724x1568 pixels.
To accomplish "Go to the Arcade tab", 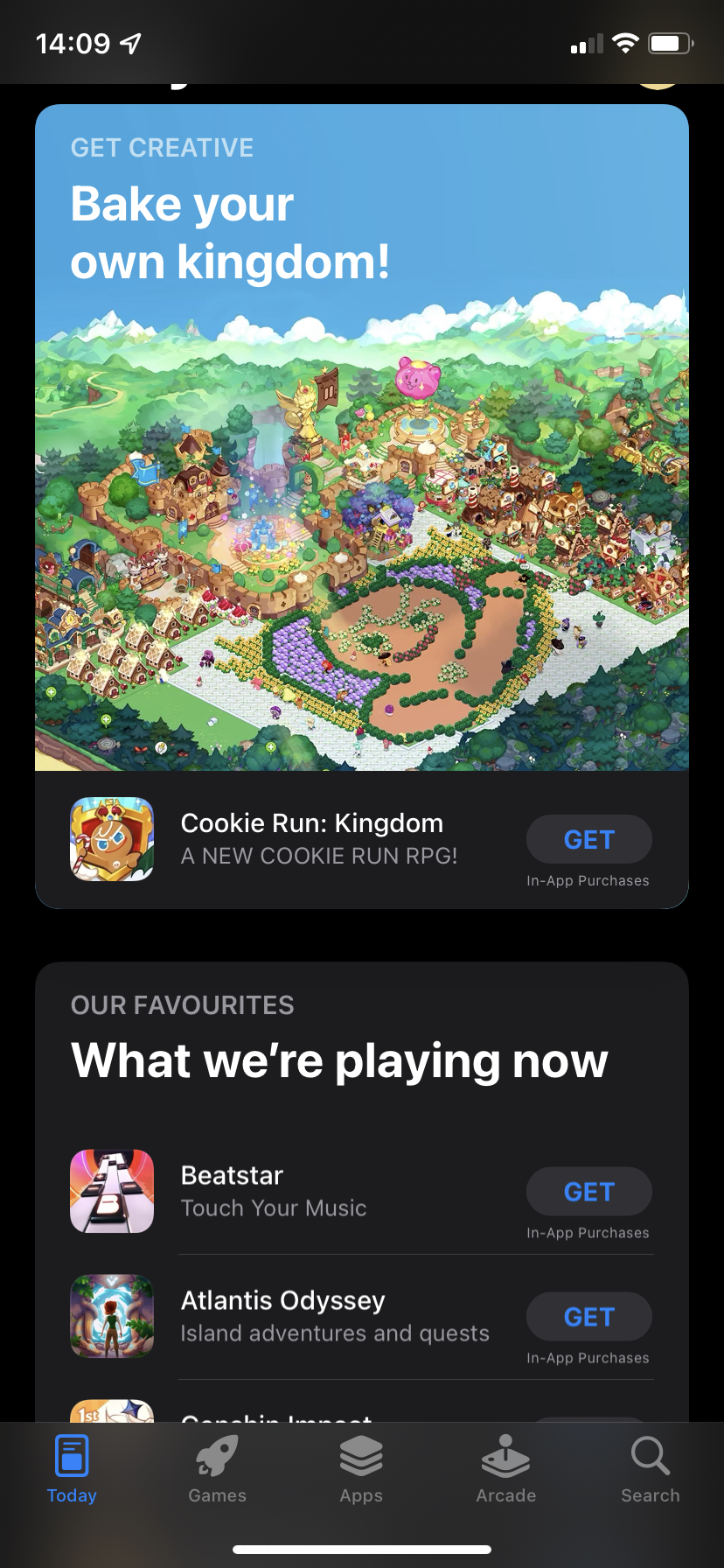I will pyautogui.click(x=505, y=1470).
